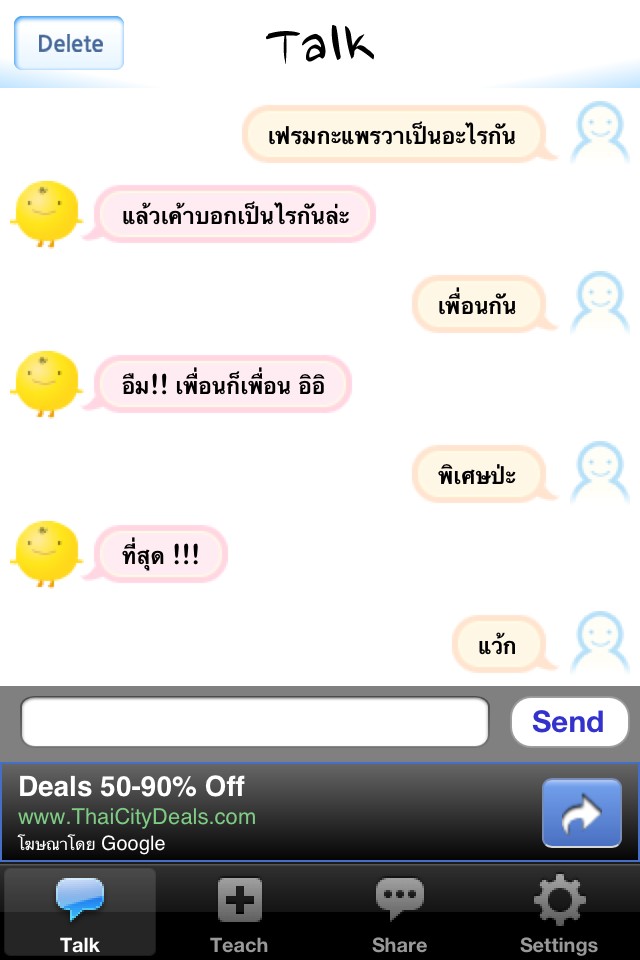This screenshot has height=960, width=640.
Task: Open the Share tab
Action: [399, 913]
